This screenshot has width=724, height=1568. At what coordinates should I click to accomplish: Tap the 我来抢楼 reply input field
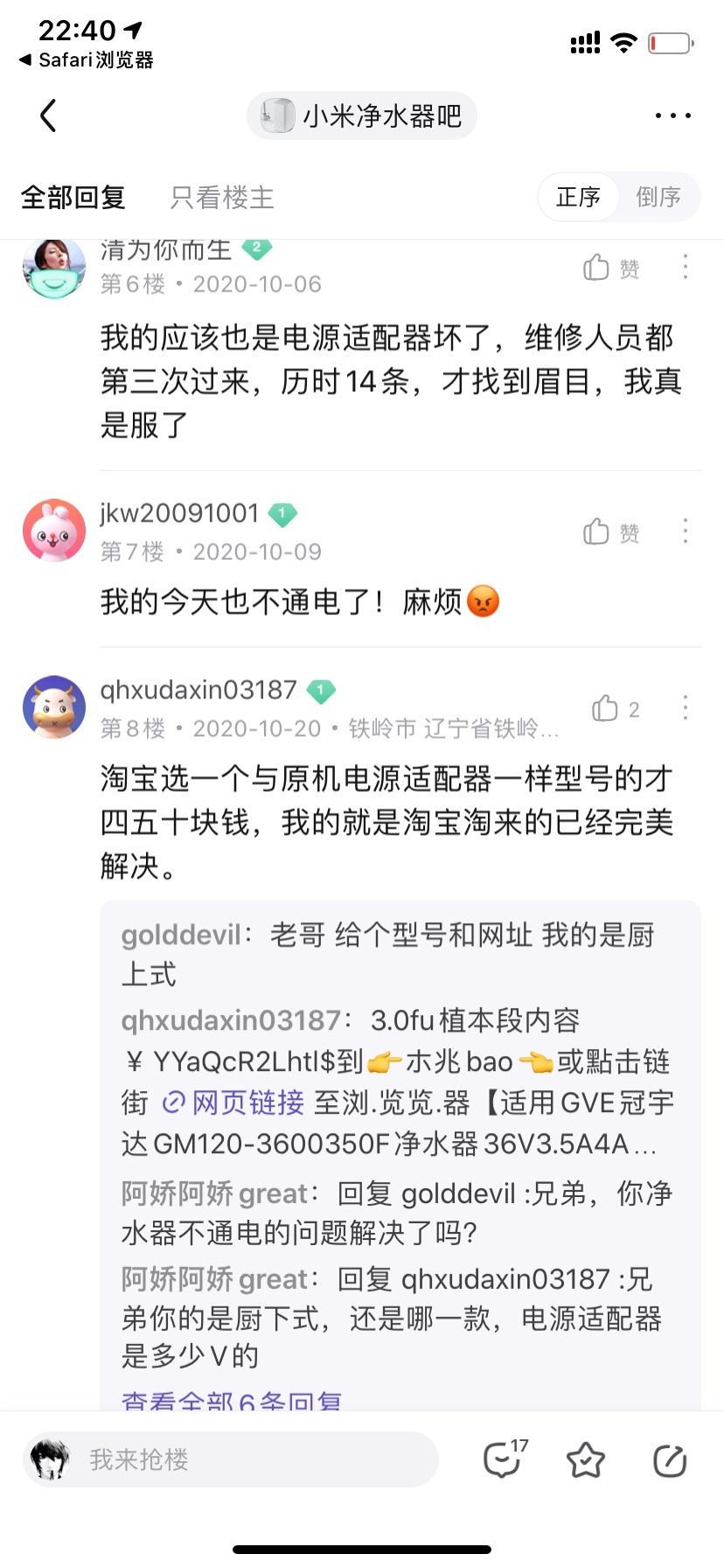coord(231,1459)
